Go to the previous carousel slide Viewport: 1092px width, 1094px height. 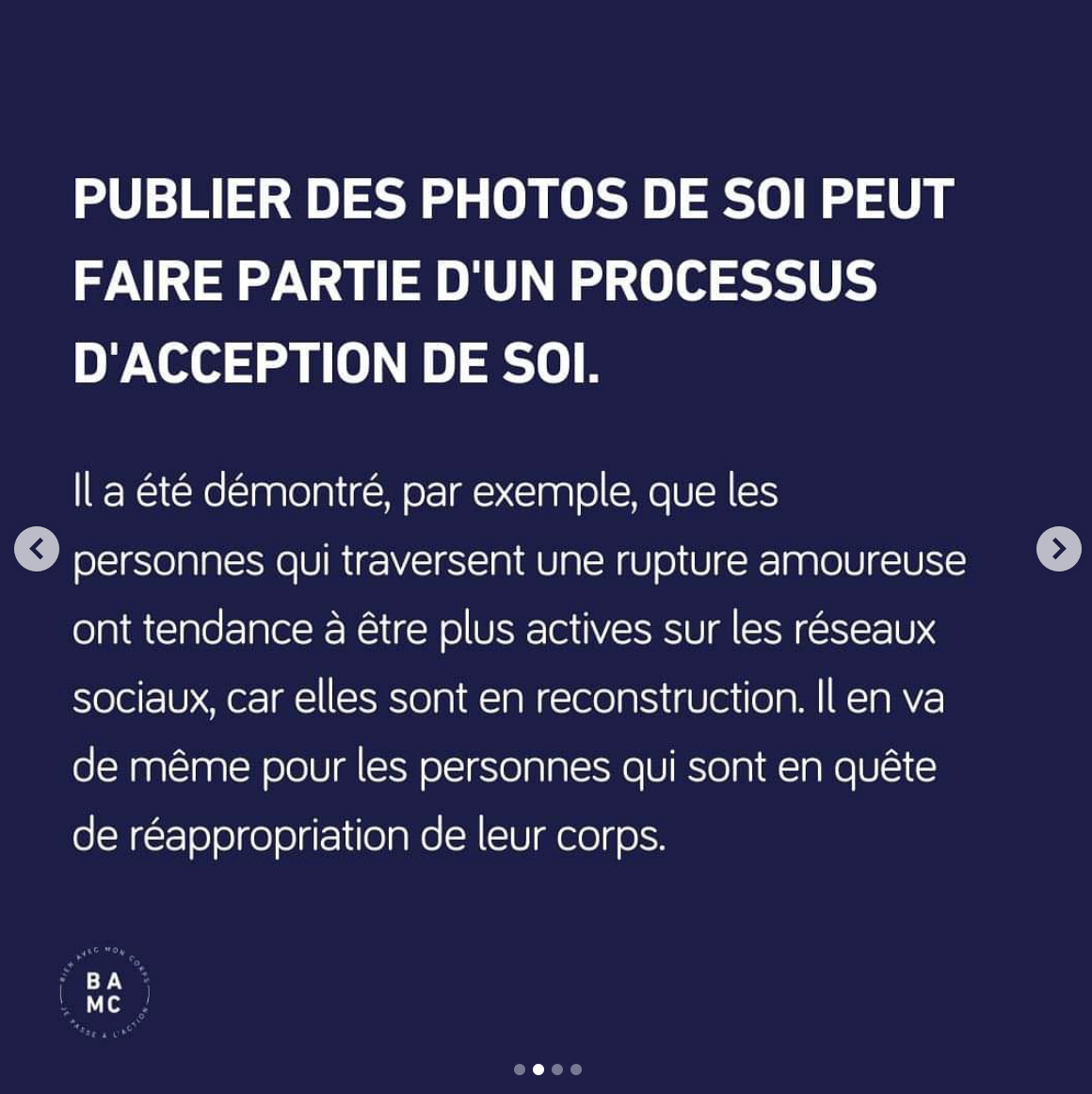(37, 549)
